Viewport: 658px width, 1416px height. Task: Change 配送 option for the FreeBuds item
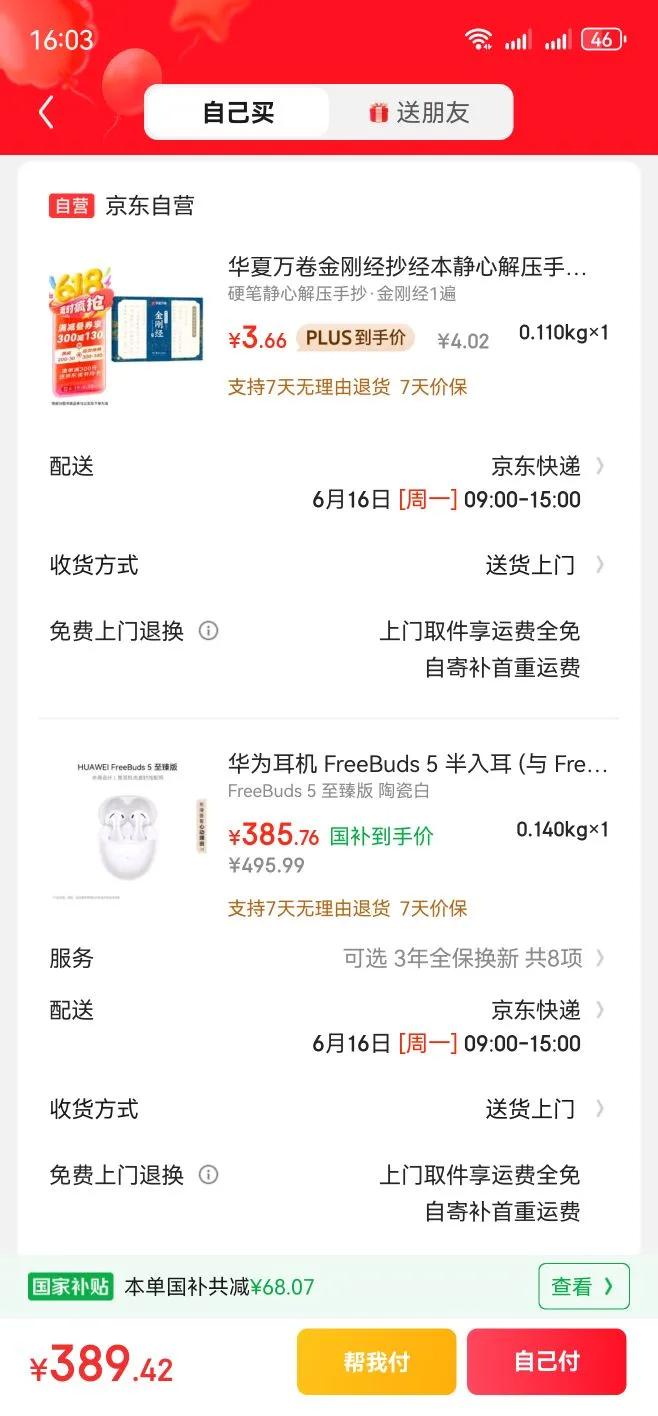544,1010
